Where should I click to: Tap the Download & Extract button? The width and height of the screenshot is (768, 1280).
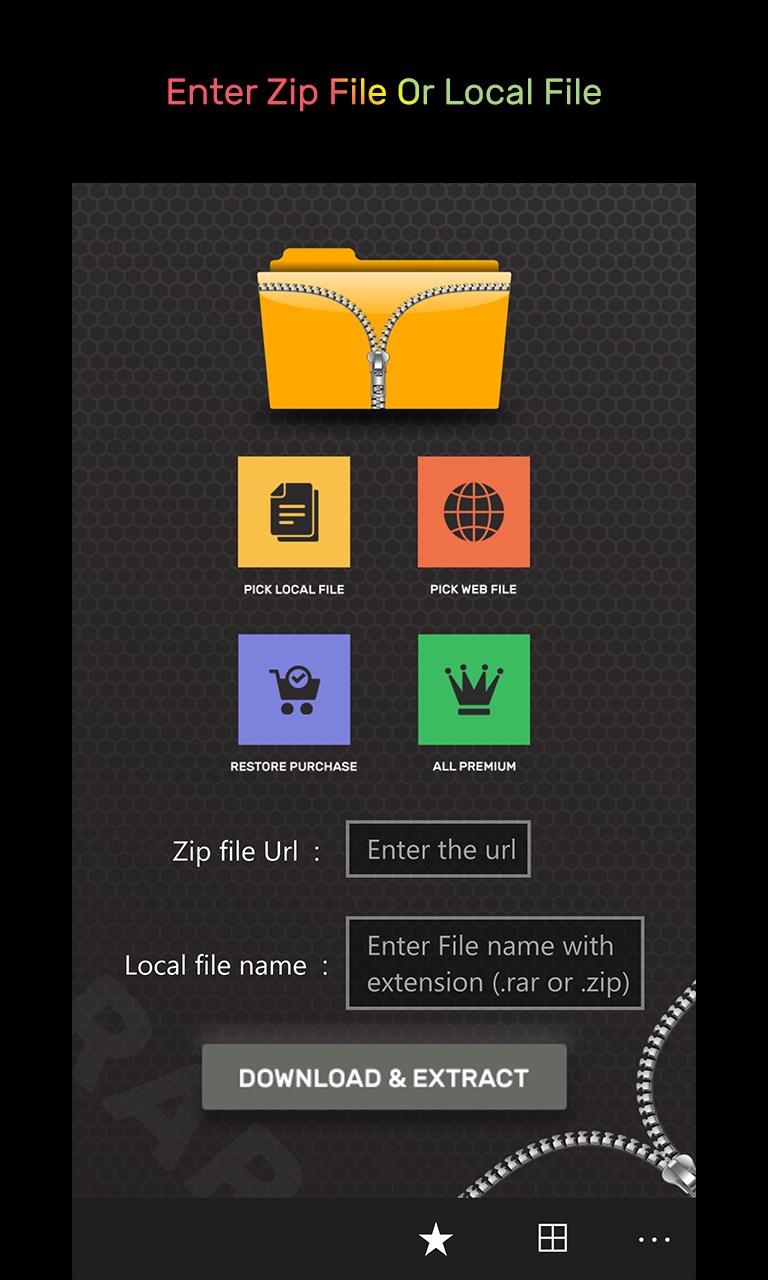pos(384,1078)
